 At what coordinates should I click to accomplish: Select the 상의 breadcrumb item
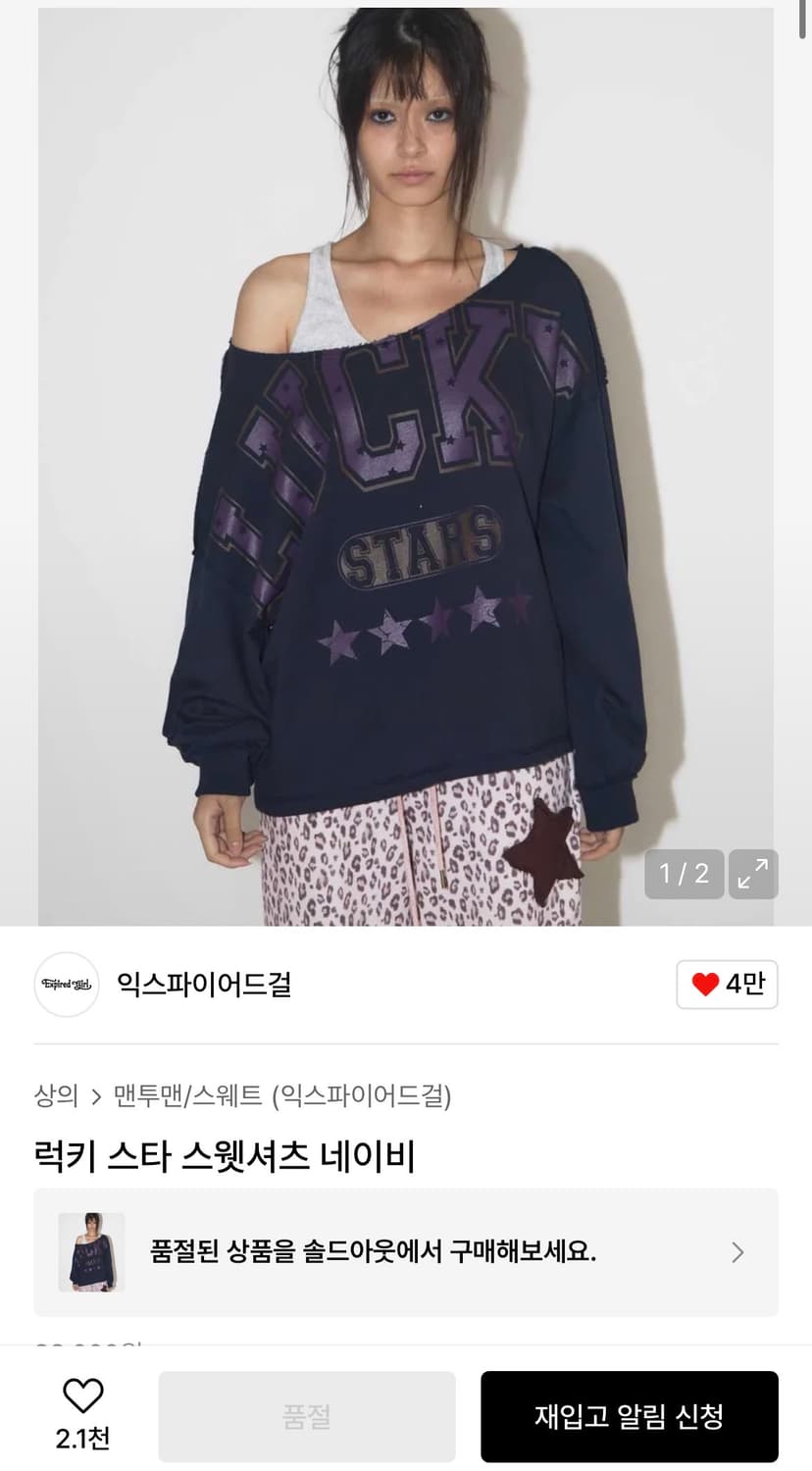pyautogui.click(x=57, y=1097)
